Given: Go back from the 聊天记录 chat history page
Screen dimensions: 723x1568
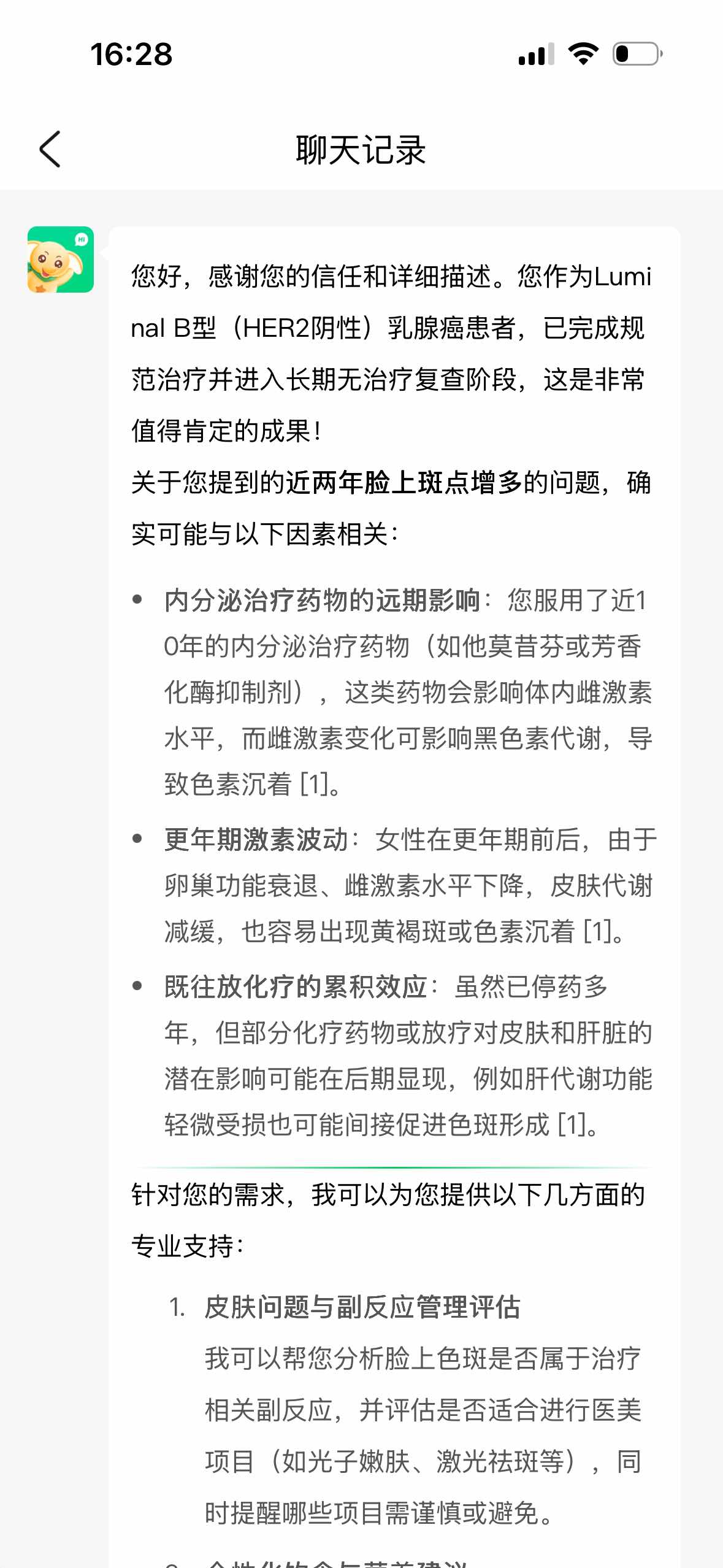Looking at the screenshot, I should click(x=50, y=149).
